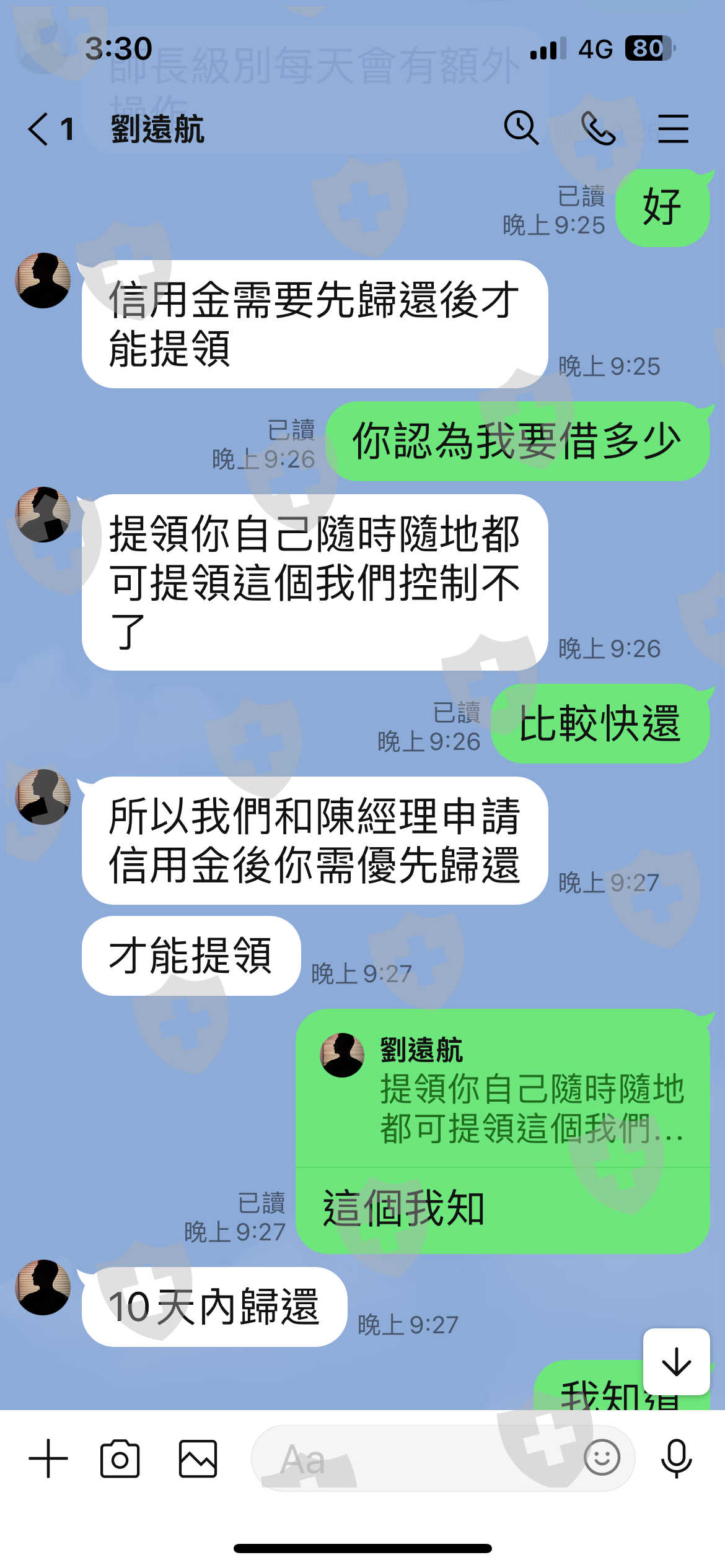Open the emoji sticker picker

pos(602,1457)
